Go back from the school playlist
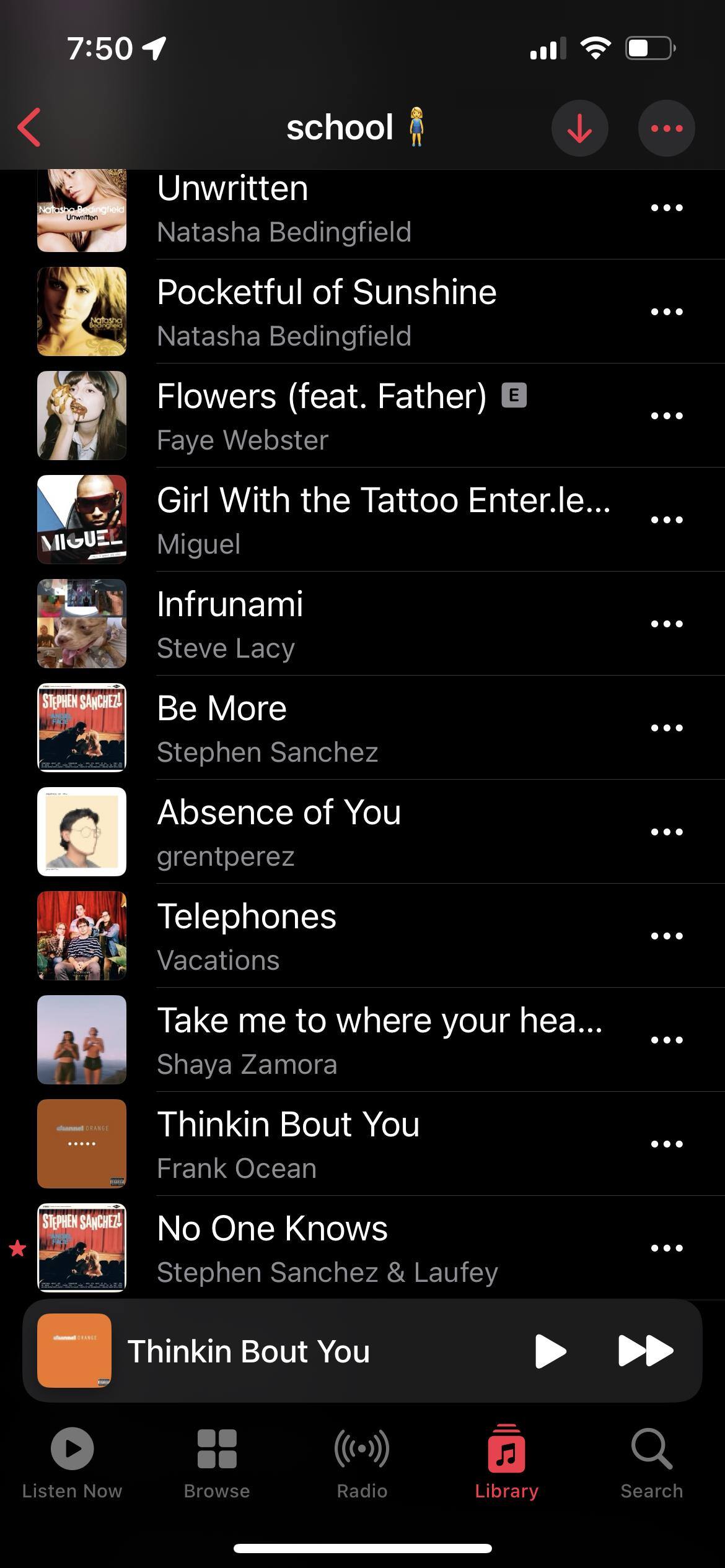This screenshot has height=1568, width=725. [29, 128]
